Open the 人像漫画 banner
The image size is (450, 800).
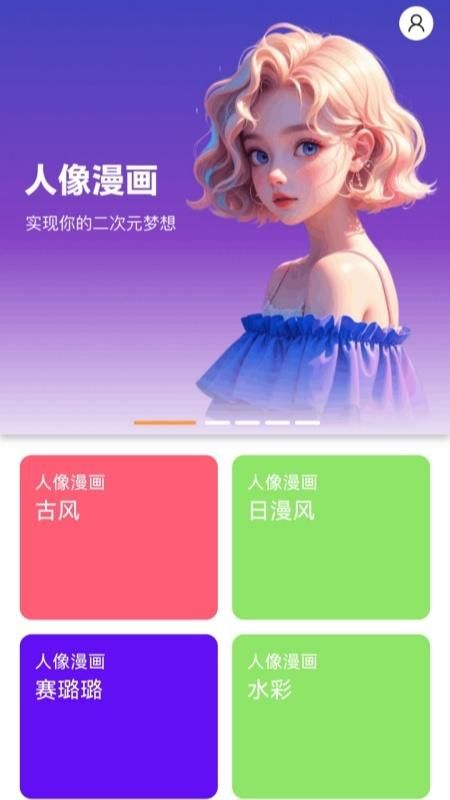pos(225,217)
